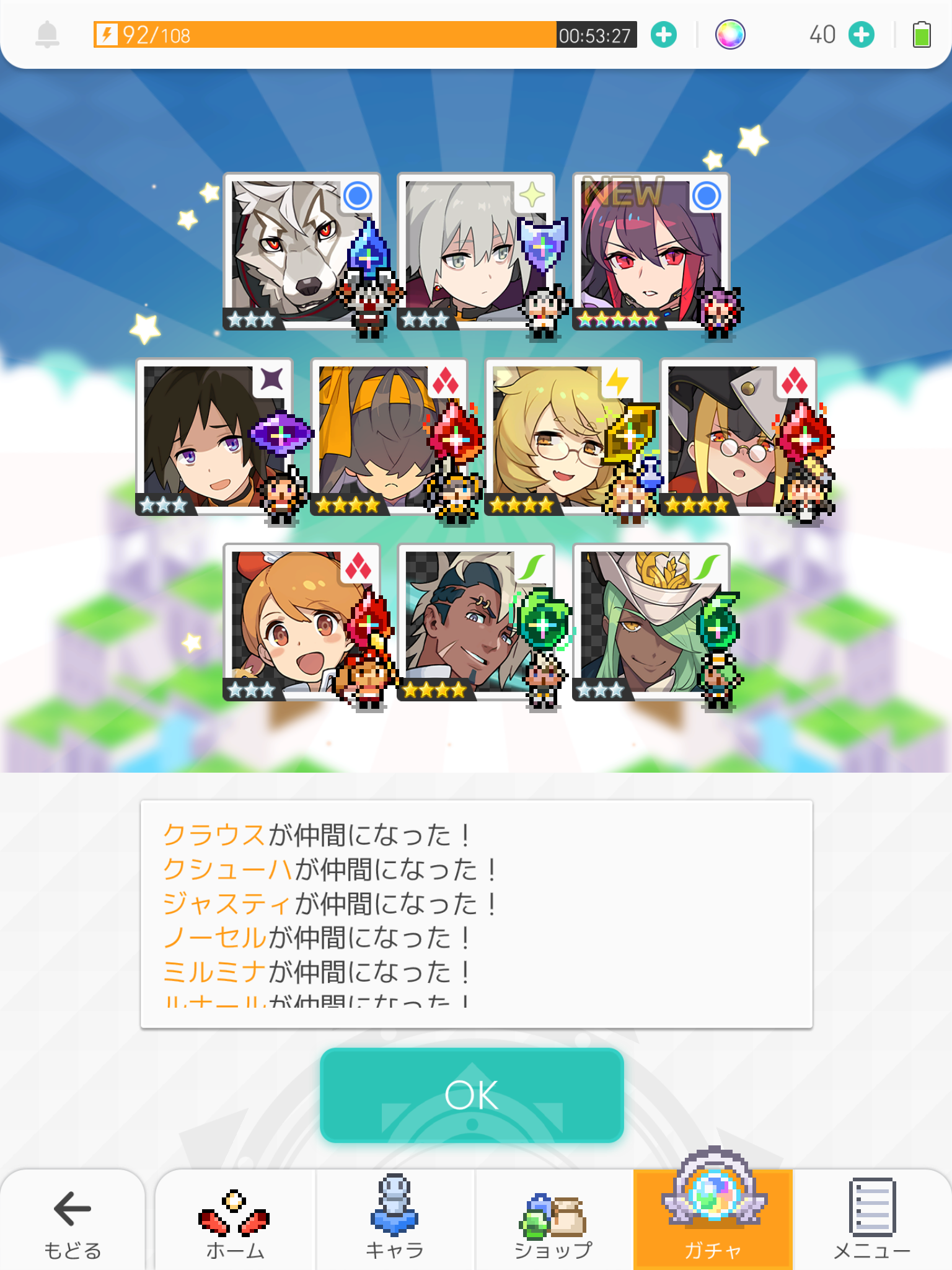
Task: View the NEW five-star red-eyed character card
Action: click(650, 252)
